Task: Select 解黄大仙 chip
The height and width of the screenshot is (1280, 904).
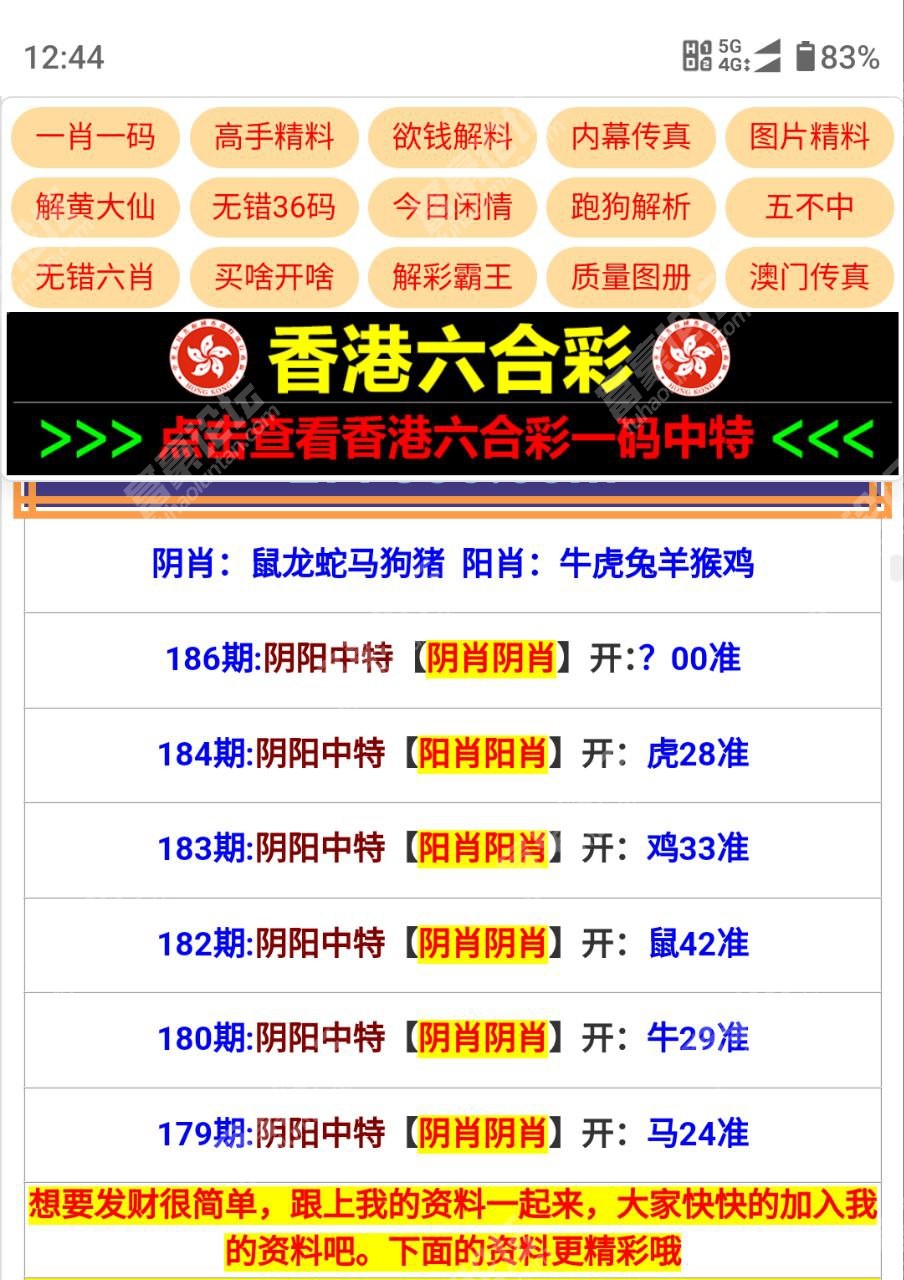Action: (95, 207)
